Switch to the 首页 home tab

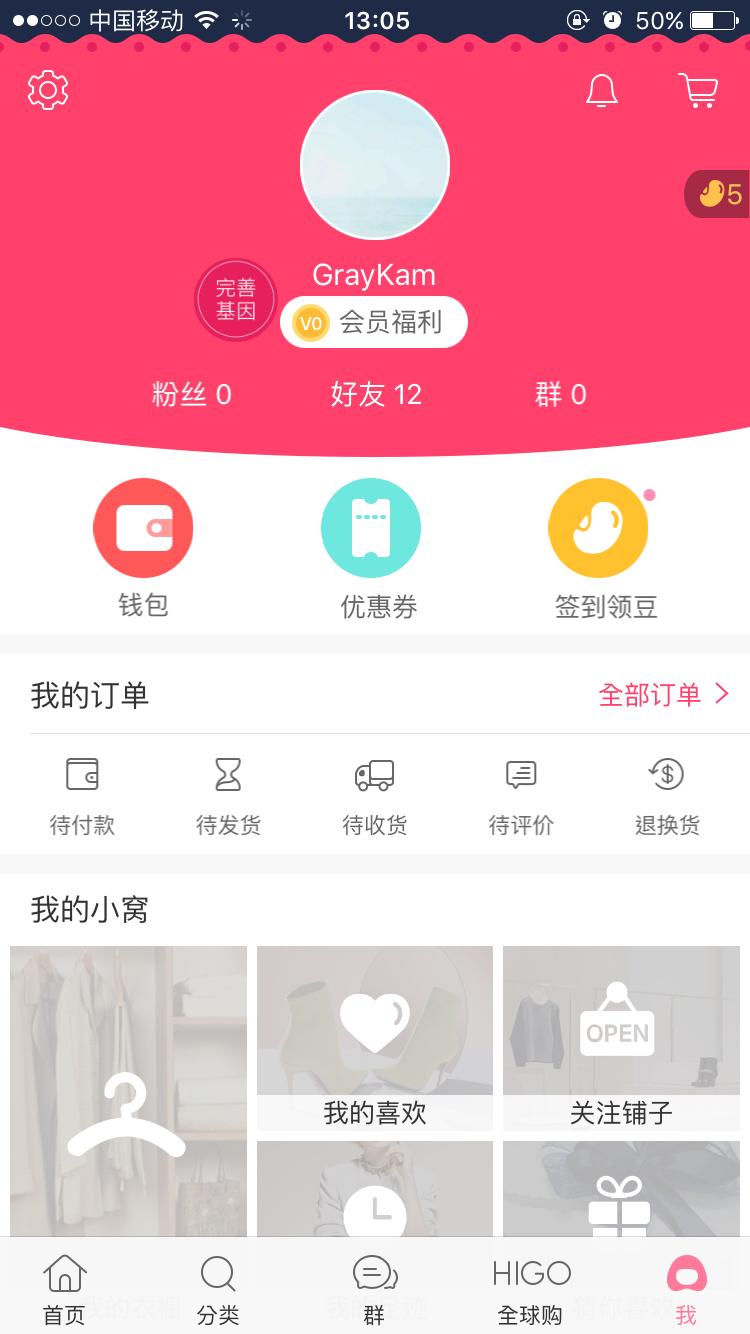click(x=65, y=1289)
